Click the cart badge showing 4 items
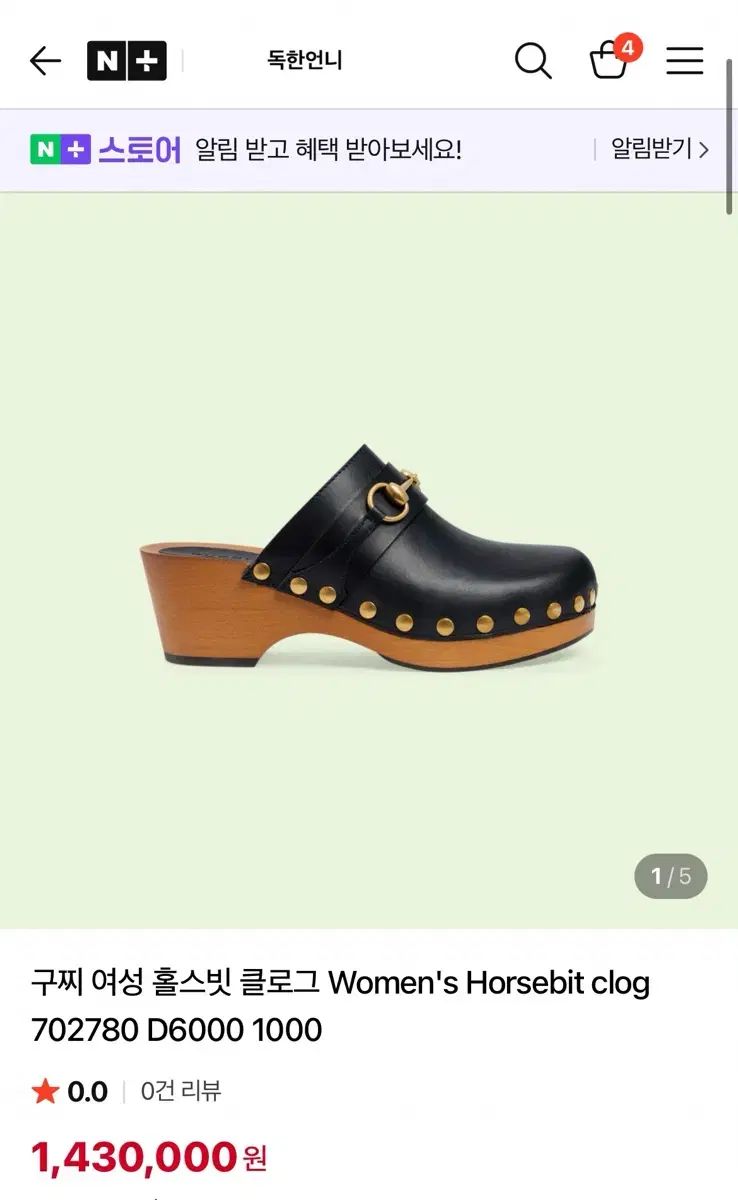This screenshot has width=738, height=1200. click(628, 45)
